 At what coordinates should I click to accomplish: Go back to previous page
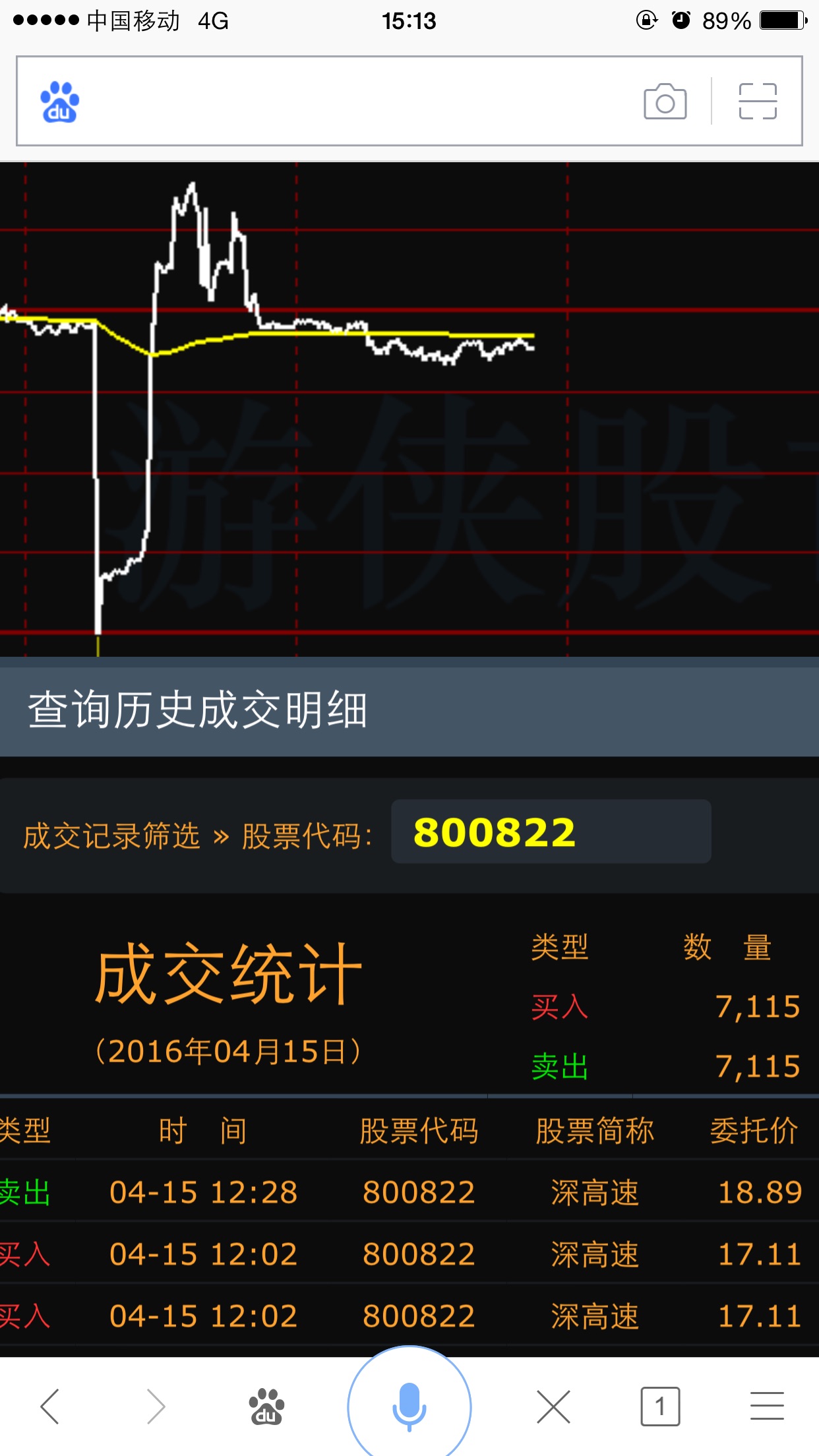pos(50,1407)
